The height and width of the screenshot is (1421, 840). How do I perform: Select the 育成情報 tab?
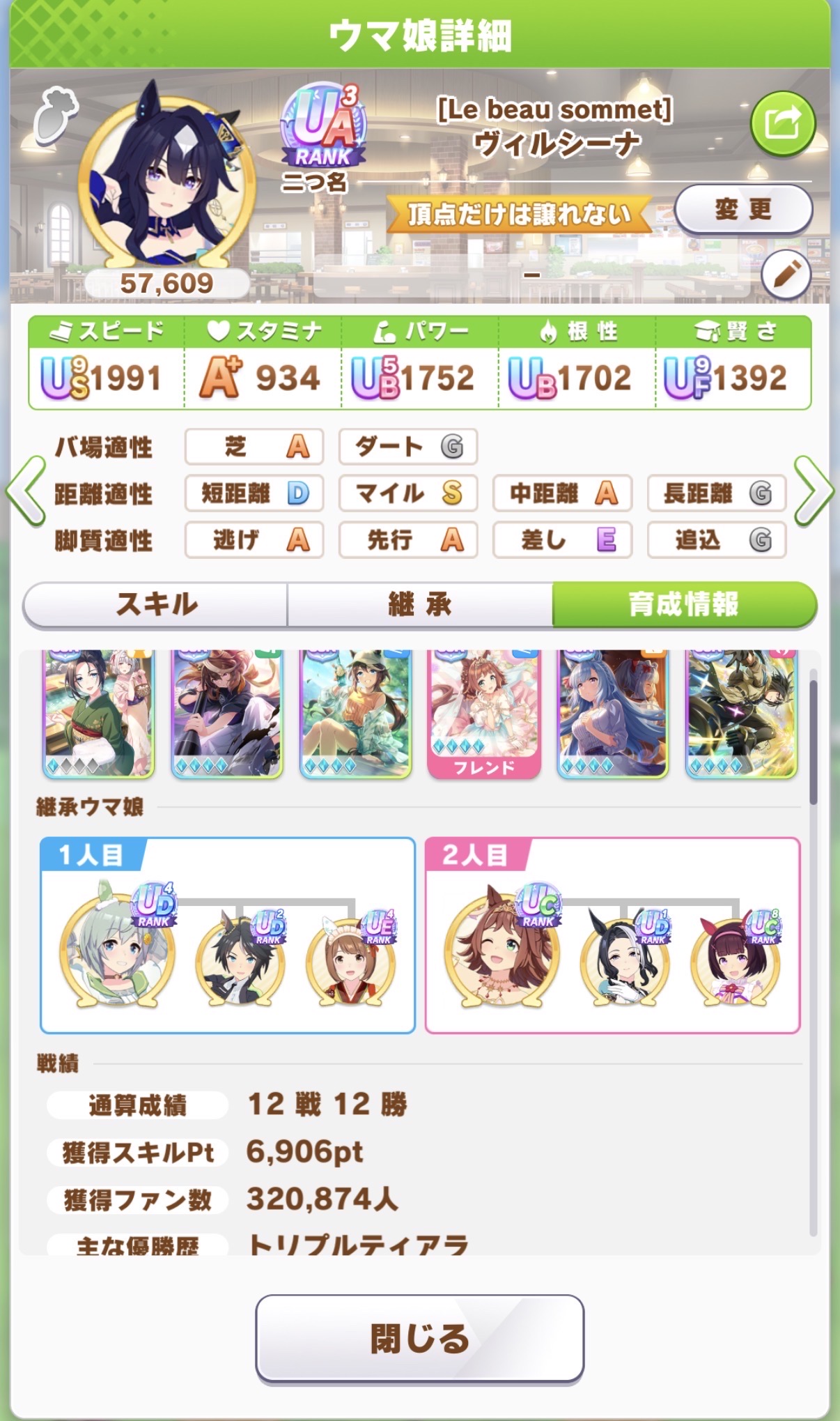[x=683, y=604]
